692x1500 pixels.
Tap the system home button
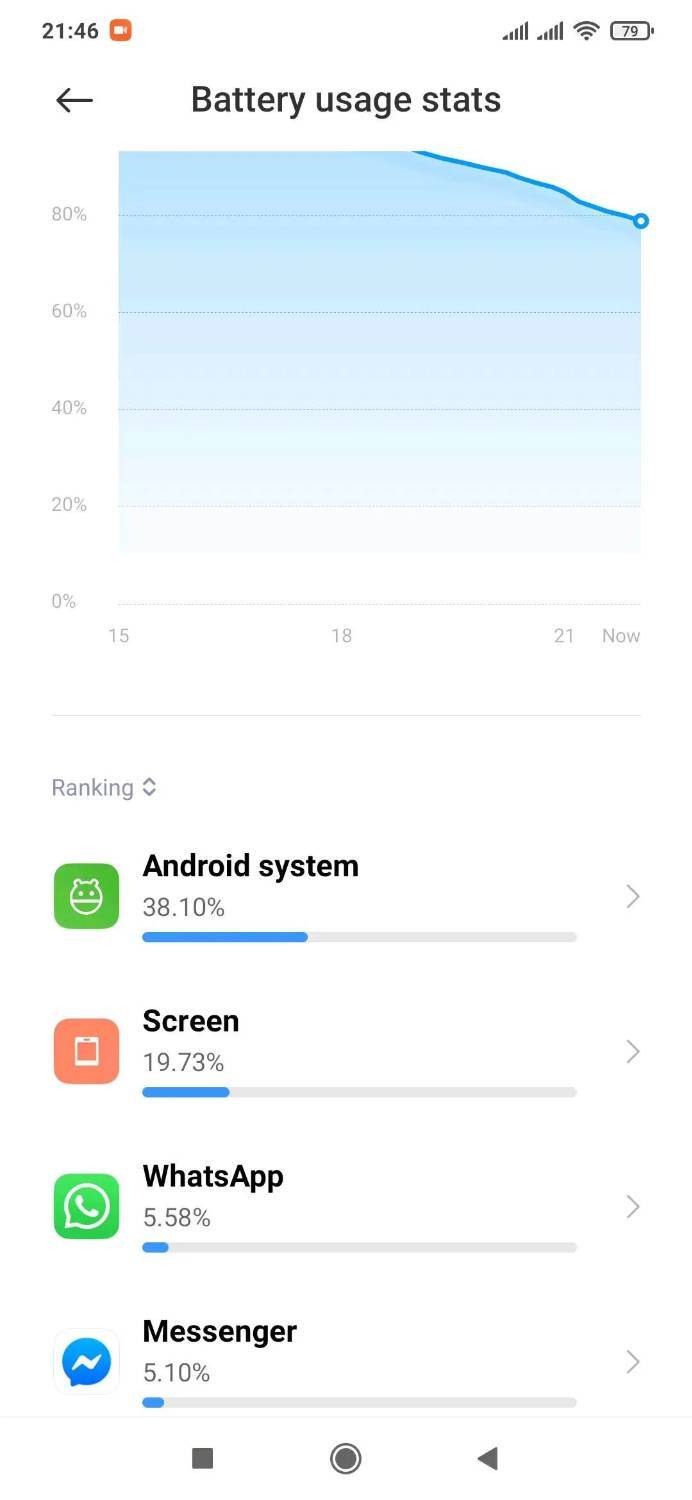click(x=346, y=1459)
